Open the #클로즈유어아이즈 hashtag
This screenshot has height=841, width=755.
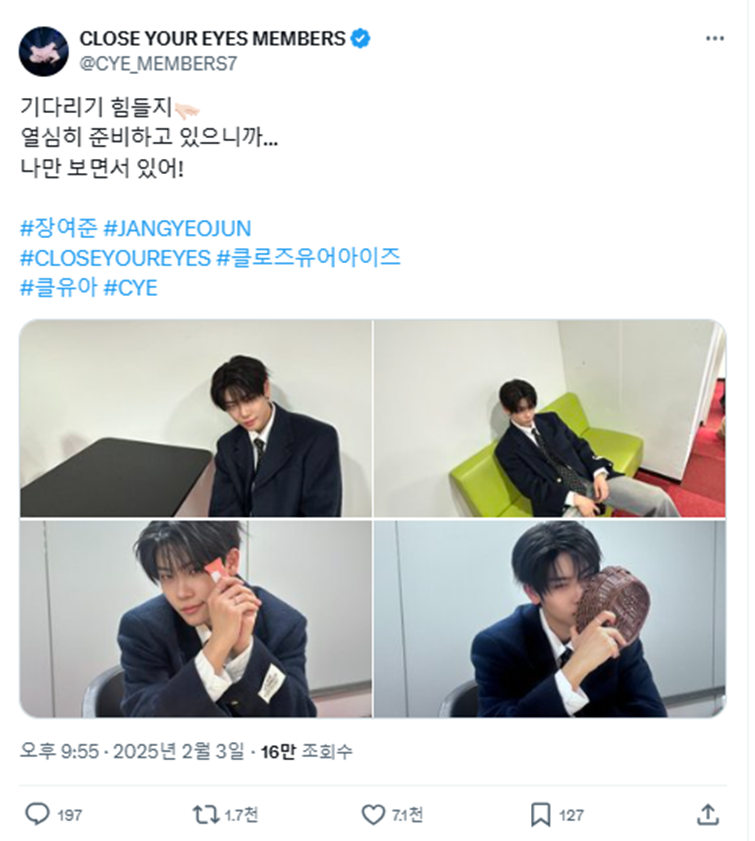click(x=308, y=257)
